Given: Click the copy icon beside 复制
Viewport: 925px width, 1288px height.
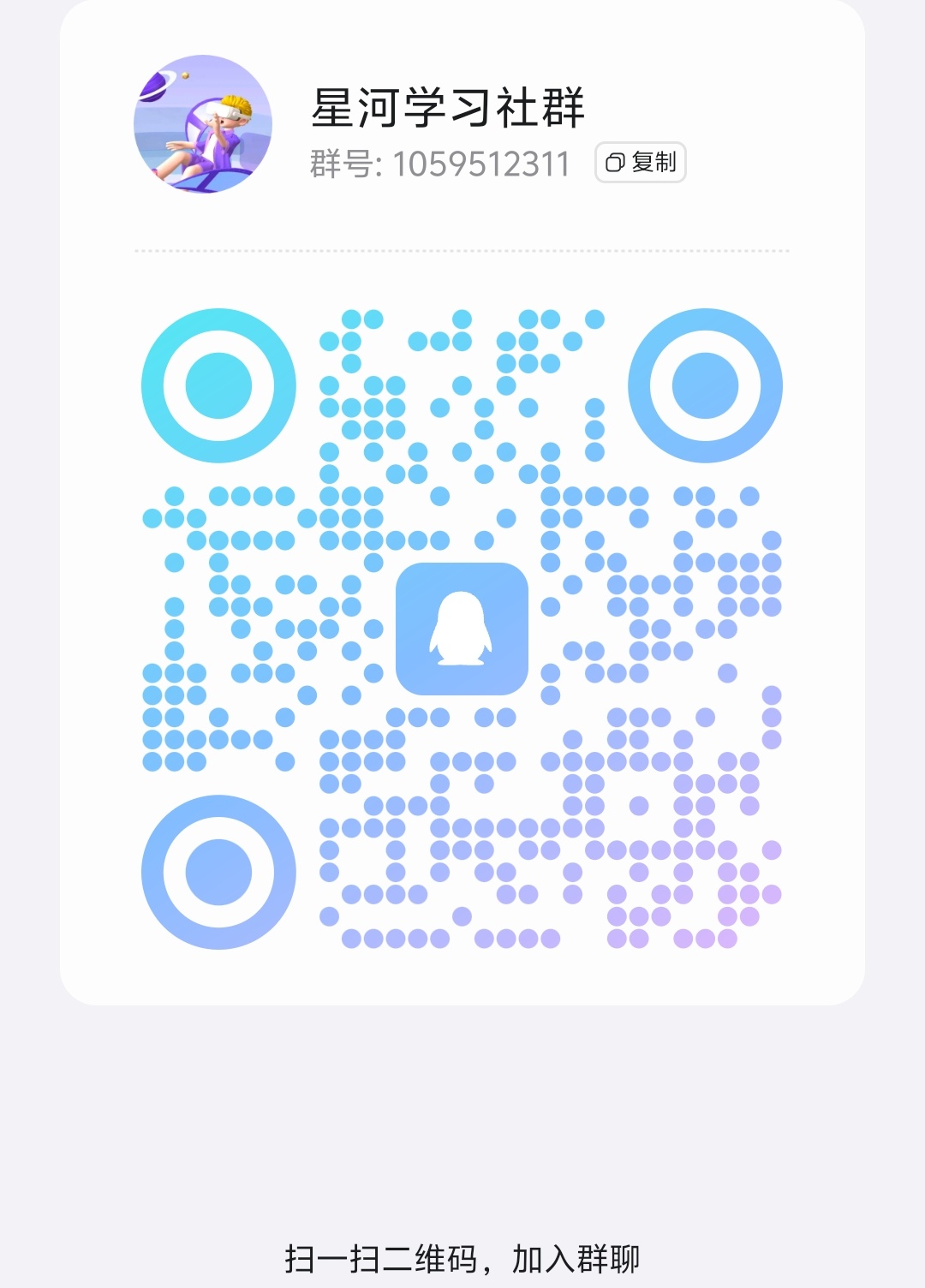Looking at the screenshot, I should click(x=614, y=163).
